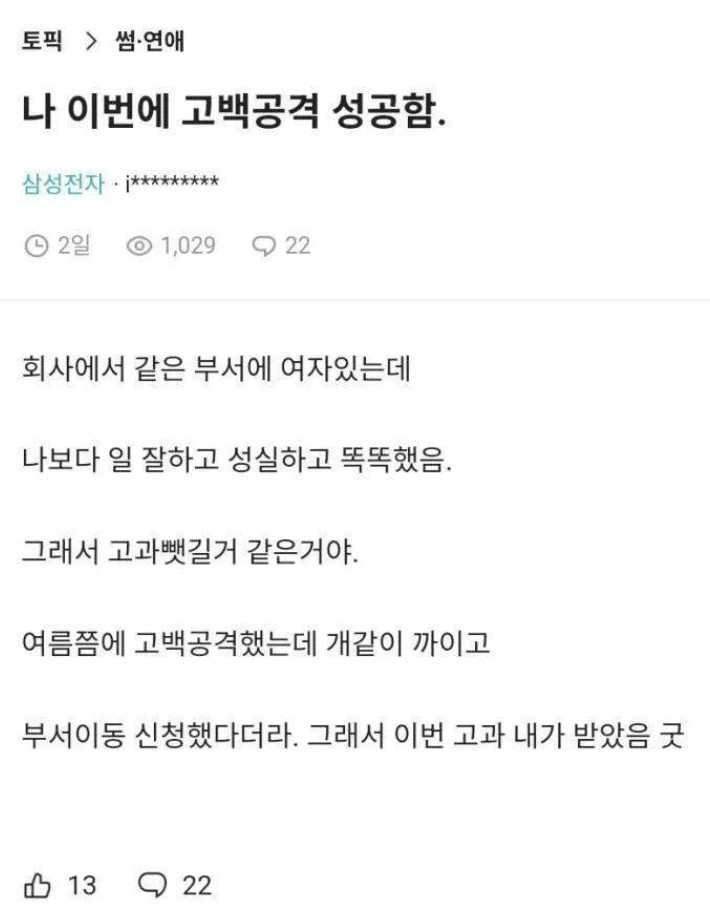
Task: Open the 토픽 breadcrumb link
Action: 41,42
